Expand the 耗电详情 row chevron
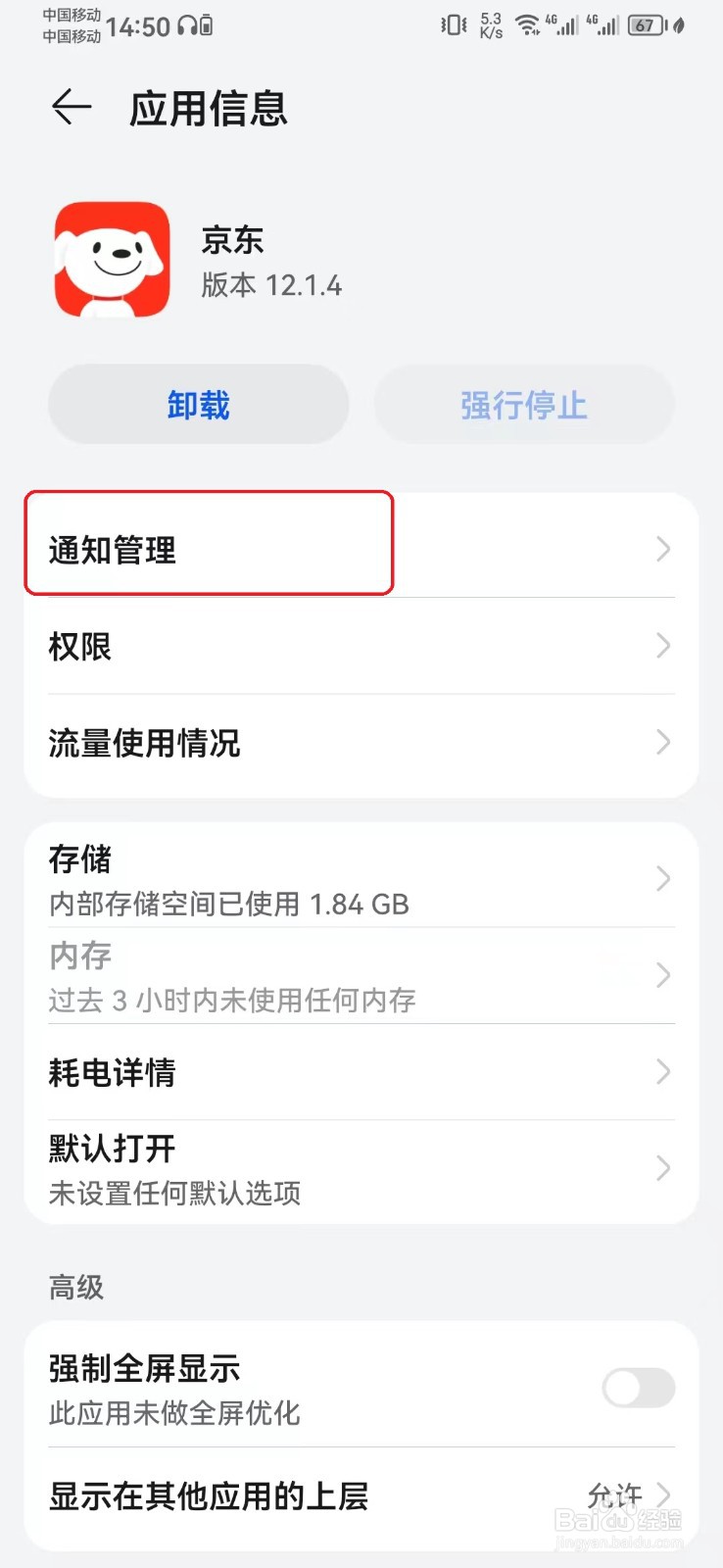Viewport: 723px width, 1568px height. pos(662,1072)
